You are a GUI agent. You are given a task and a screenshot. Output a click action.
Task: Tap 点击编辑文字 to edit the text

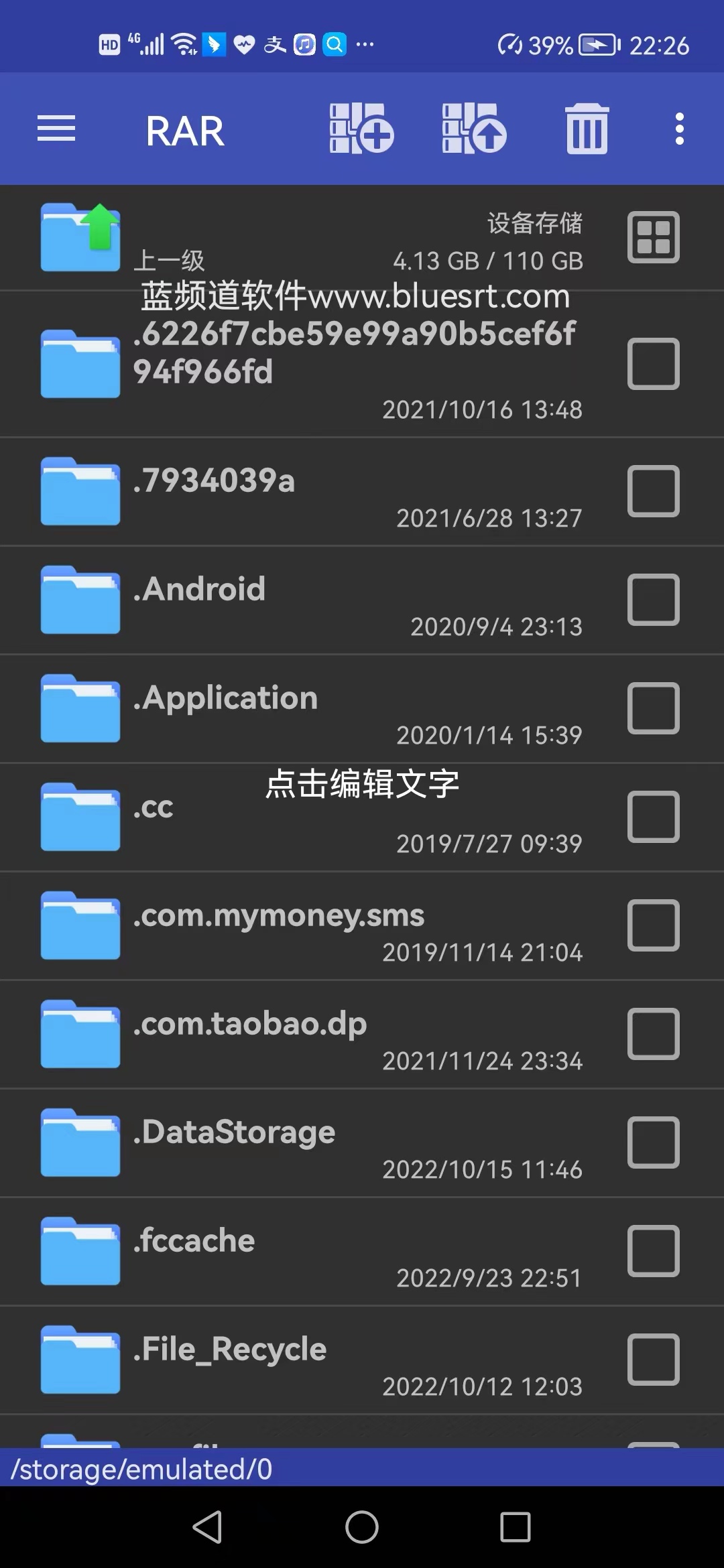[x=361, y=784]
